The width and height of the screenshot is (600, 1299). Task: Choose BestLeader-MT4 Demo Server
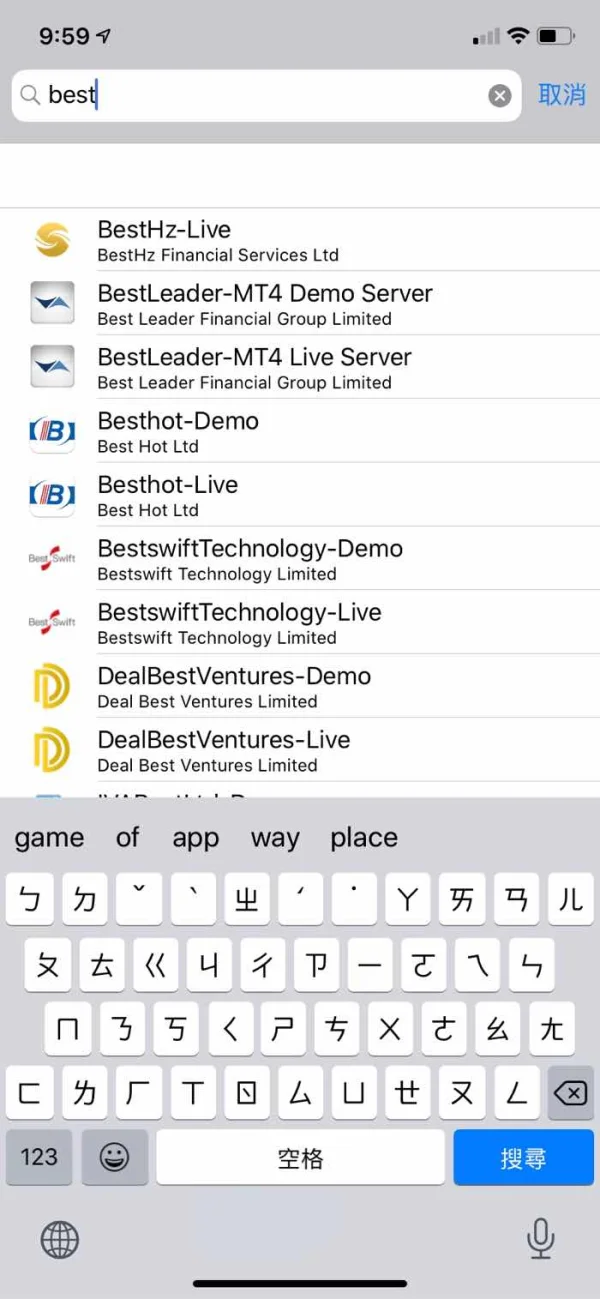coord(300,304)
